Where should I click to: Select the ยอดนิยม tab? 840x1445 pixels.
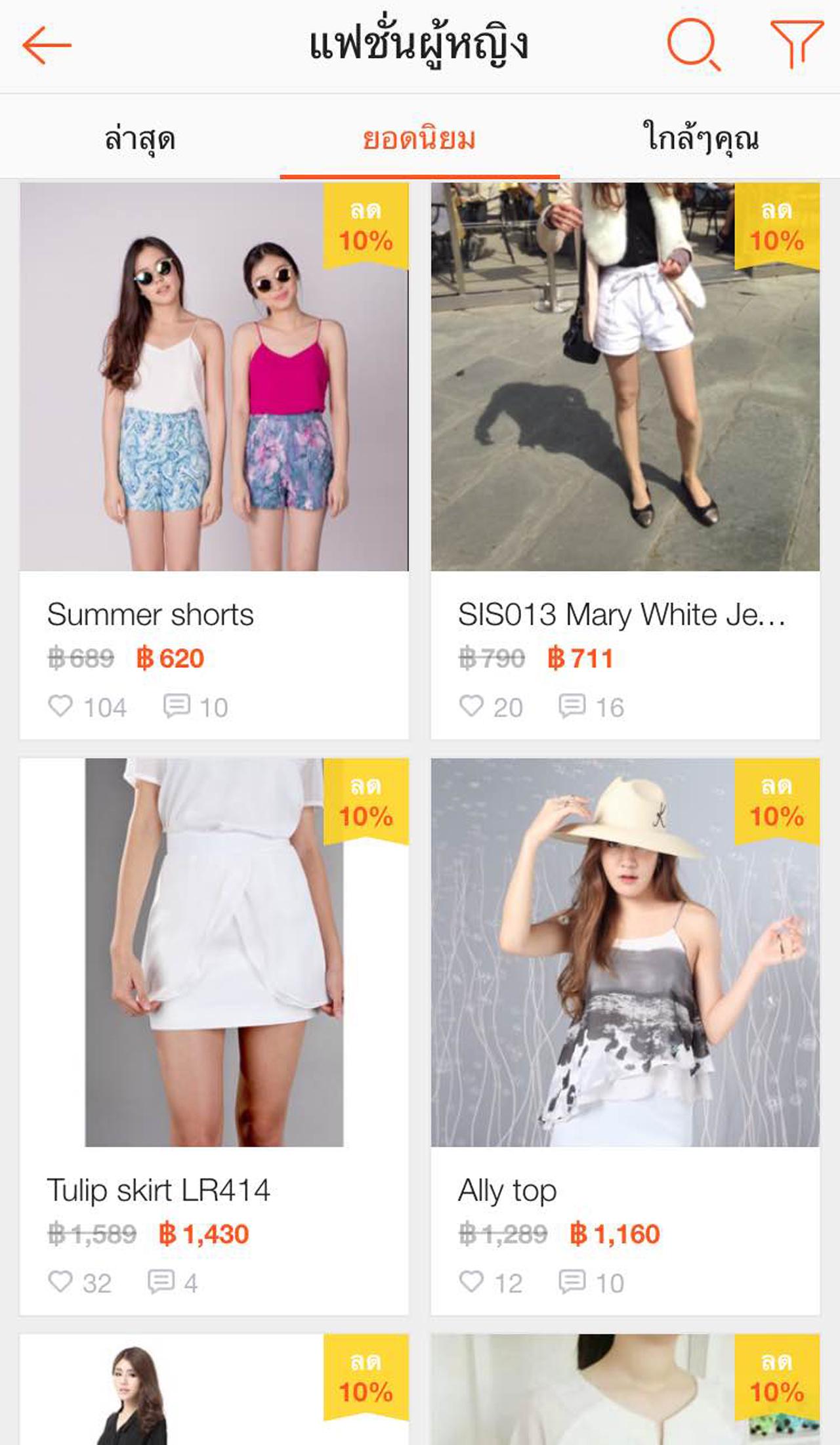pyautogui.click(x=419, y=138)
